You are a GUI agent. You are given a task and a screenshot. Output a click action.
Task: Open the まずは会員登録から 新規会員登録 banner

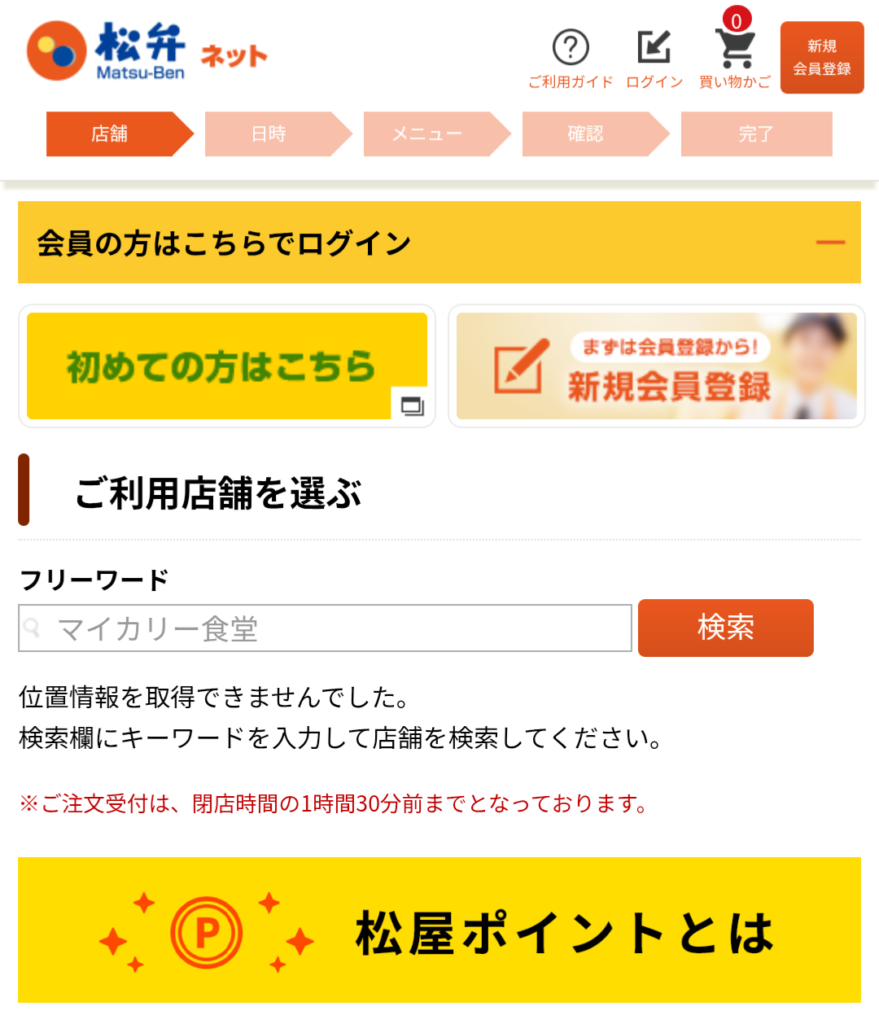[x=656, y=366]
